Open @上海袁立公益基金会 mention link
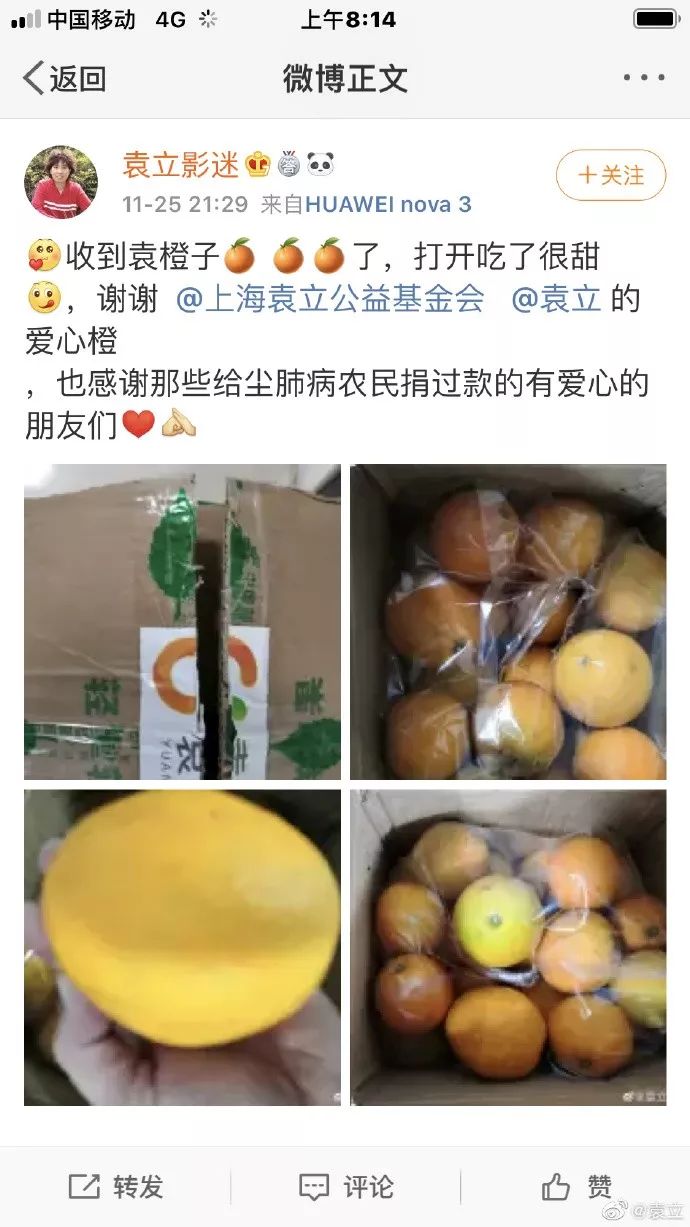 tap(330, 299)
